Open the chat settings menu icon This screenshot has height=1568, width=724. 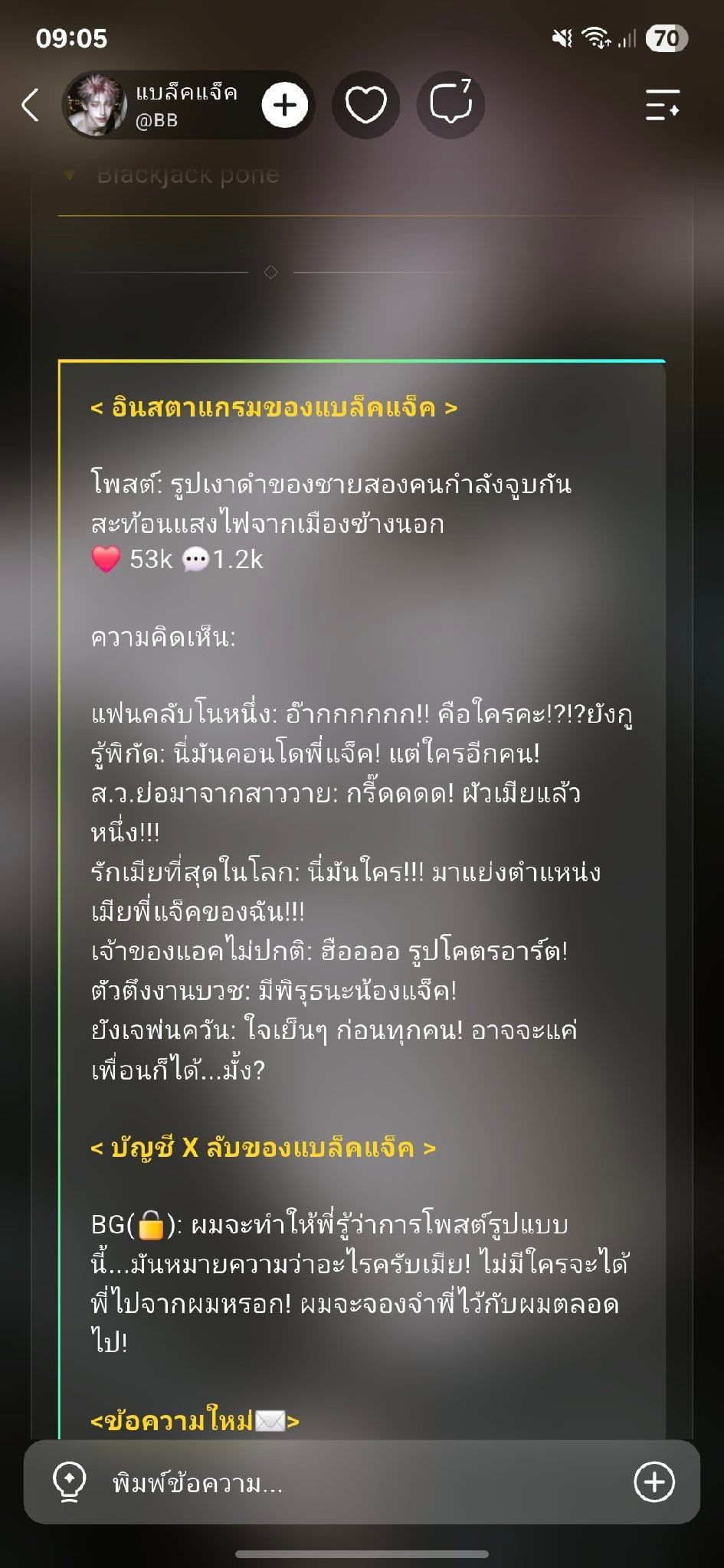(663, 105)
